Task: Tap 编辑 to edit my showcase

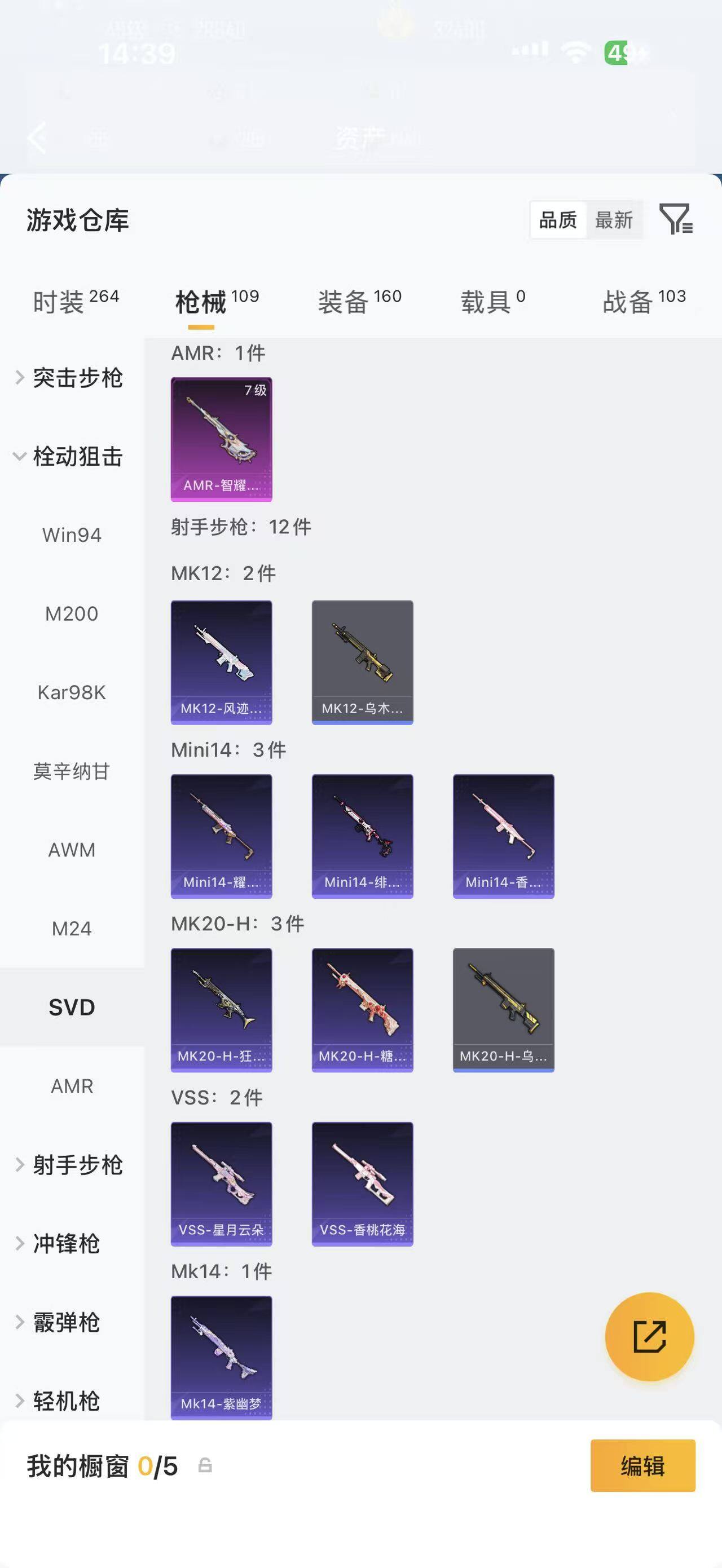Action: point(643,1466)
